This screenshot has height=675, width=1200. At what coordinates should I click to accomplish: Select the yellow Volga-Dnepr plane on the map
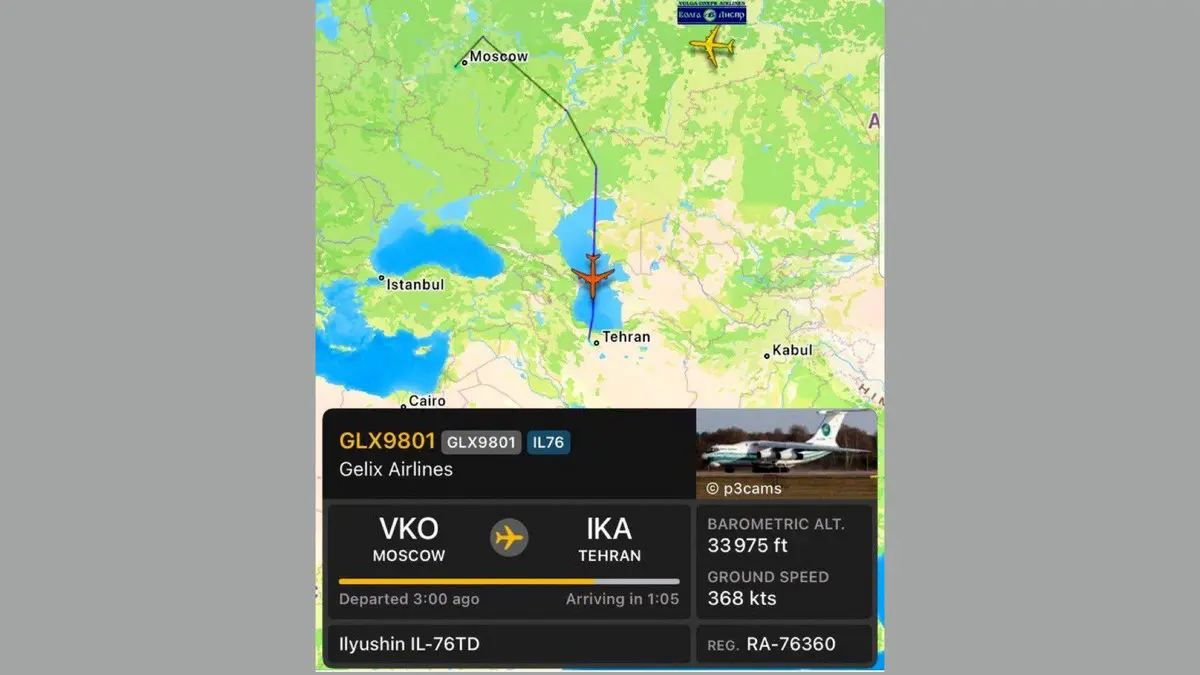click(x=711, y=46)
